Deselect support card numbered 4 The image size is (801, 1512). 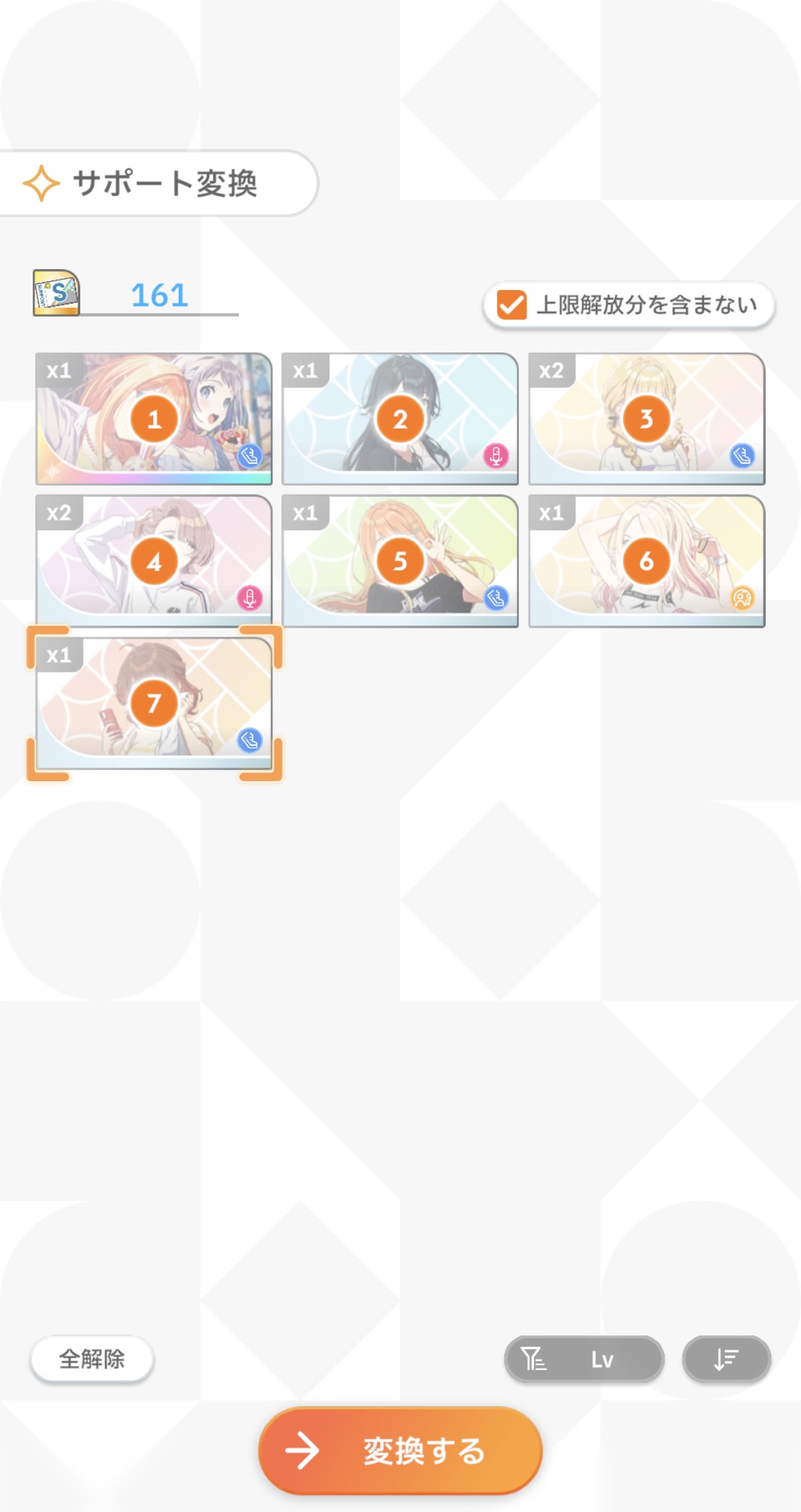pyautogui.click(x=154, y=561)
